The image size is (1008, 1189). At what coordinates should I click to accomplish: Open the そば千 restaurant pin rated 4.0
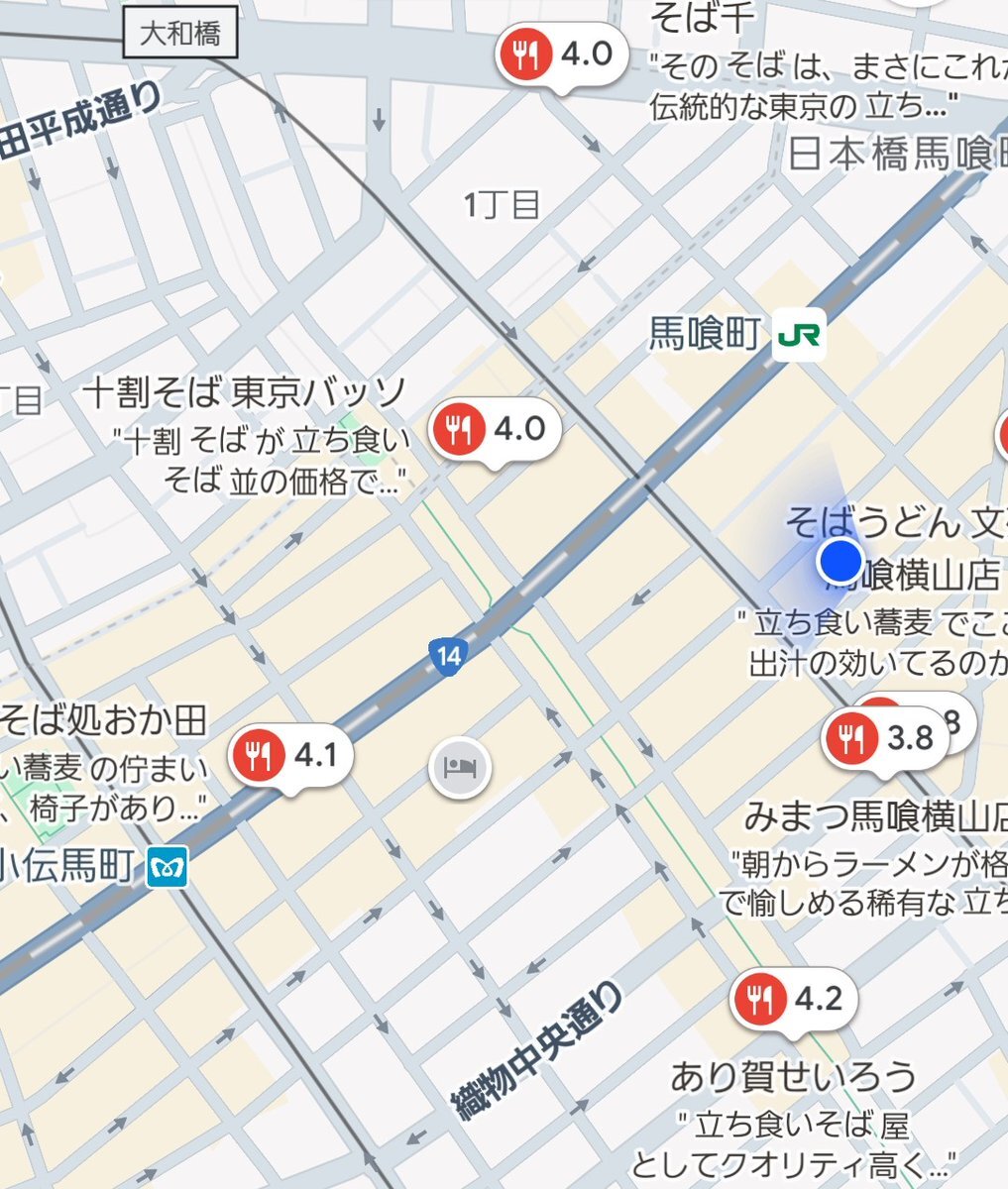coord(562,54)
